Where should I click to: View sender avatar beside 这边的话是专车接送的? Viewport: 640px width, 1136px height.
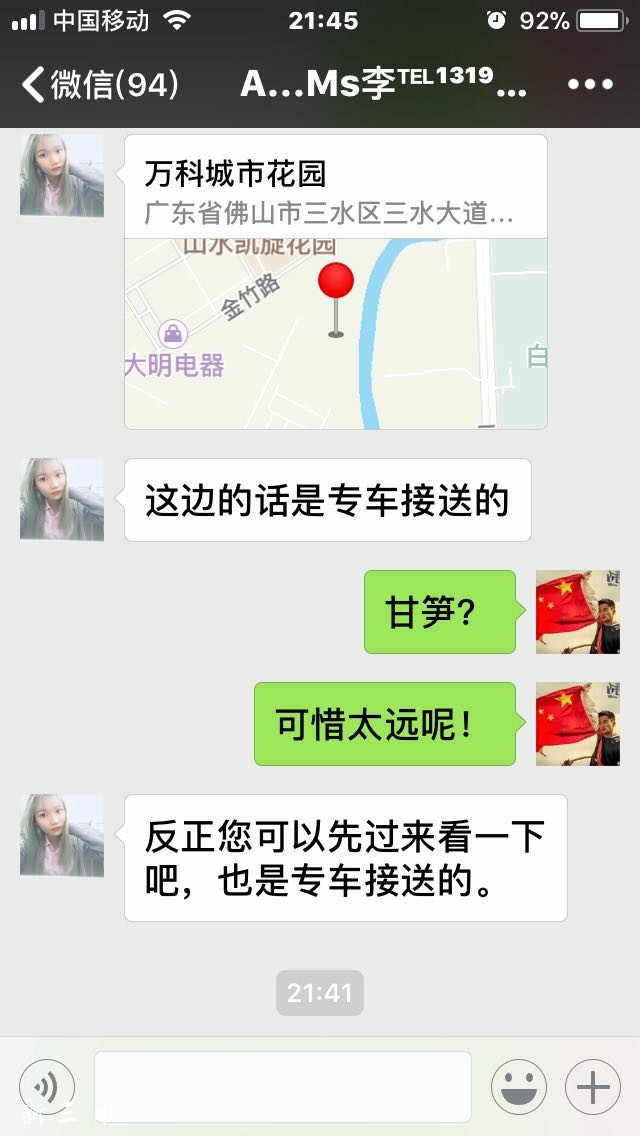[62, 500]
